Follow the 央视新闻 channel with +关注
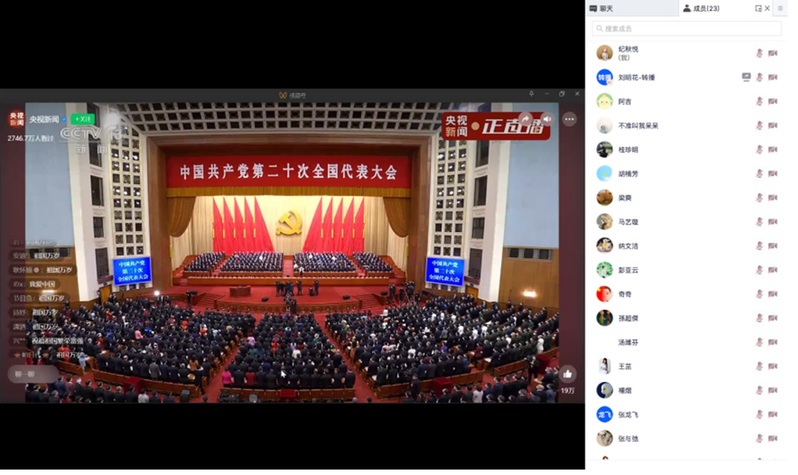Screen dimensions: 798x475 tap(84, 119)
